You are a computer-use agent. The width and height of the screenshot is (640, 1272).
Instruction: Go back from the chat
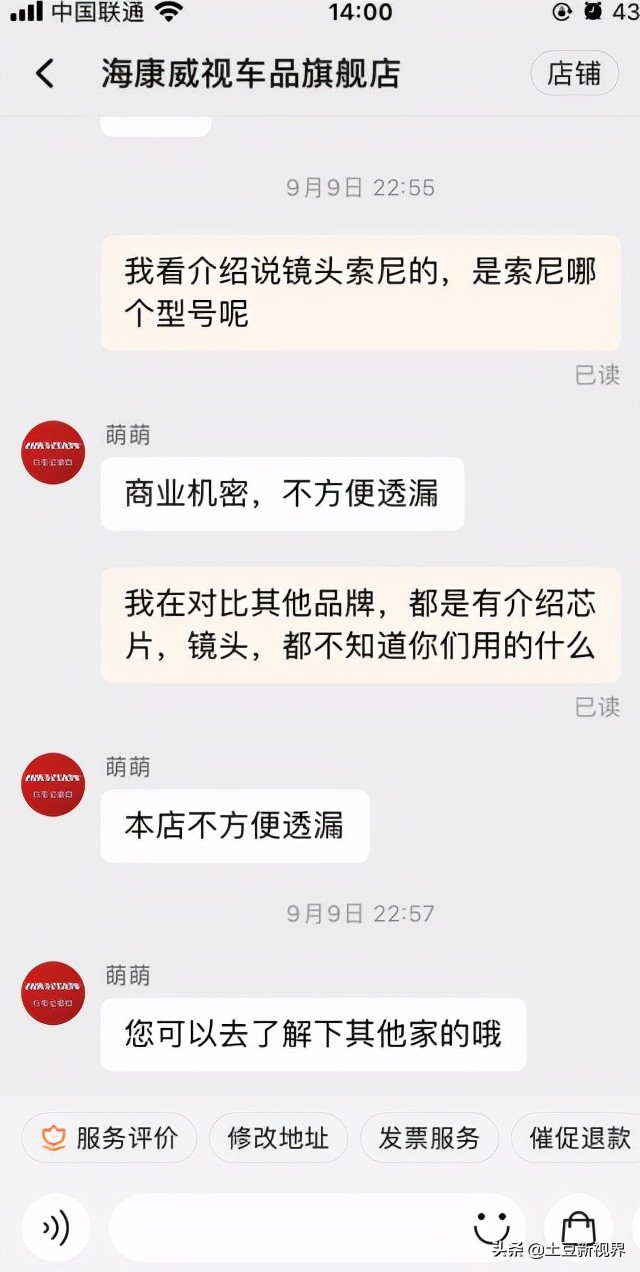45,73
